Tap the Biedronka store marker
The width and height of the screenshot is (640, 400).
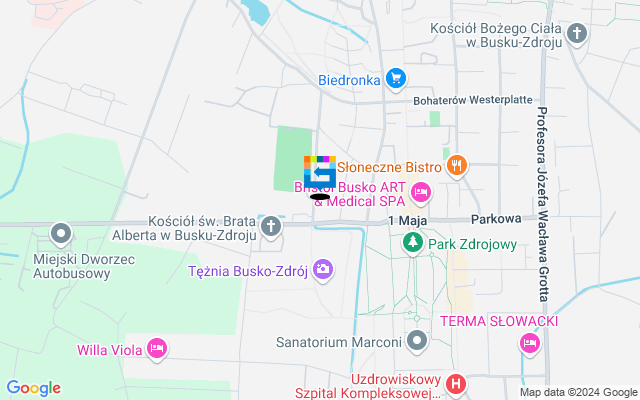pos(396,78)
